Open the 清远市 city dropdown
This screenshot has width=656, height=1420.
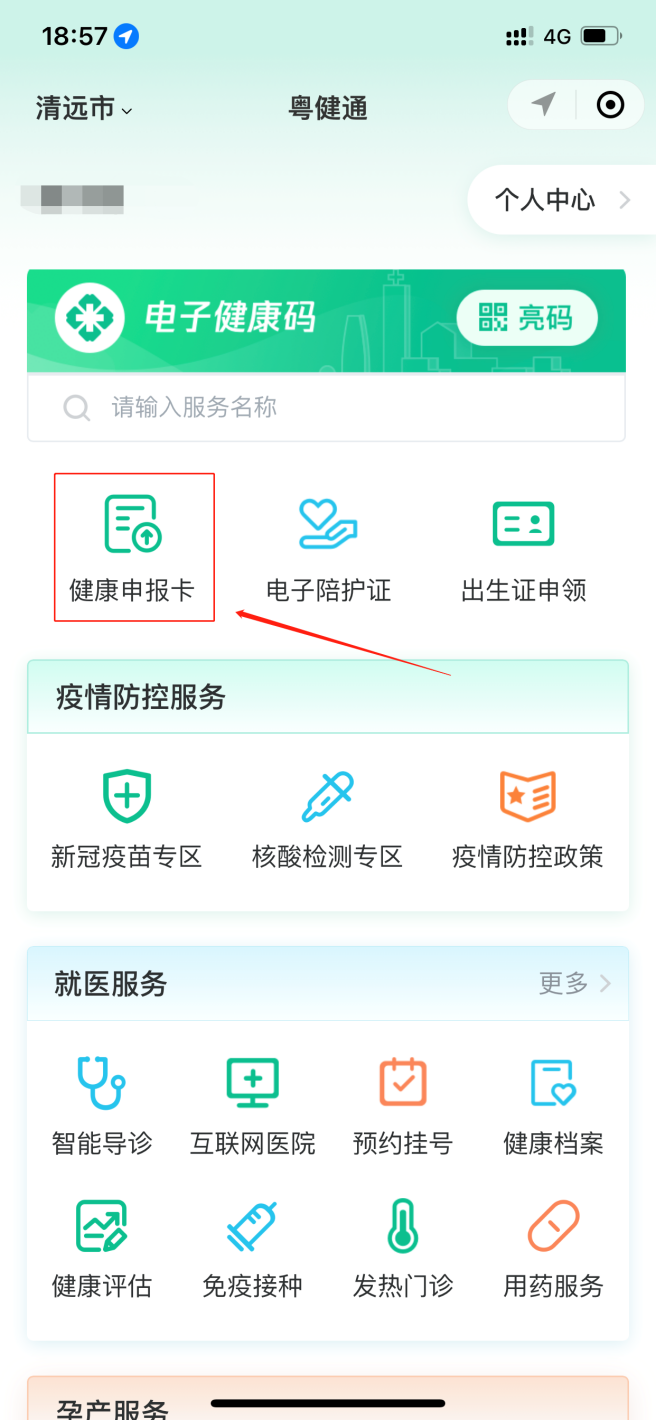click(84, 108)
